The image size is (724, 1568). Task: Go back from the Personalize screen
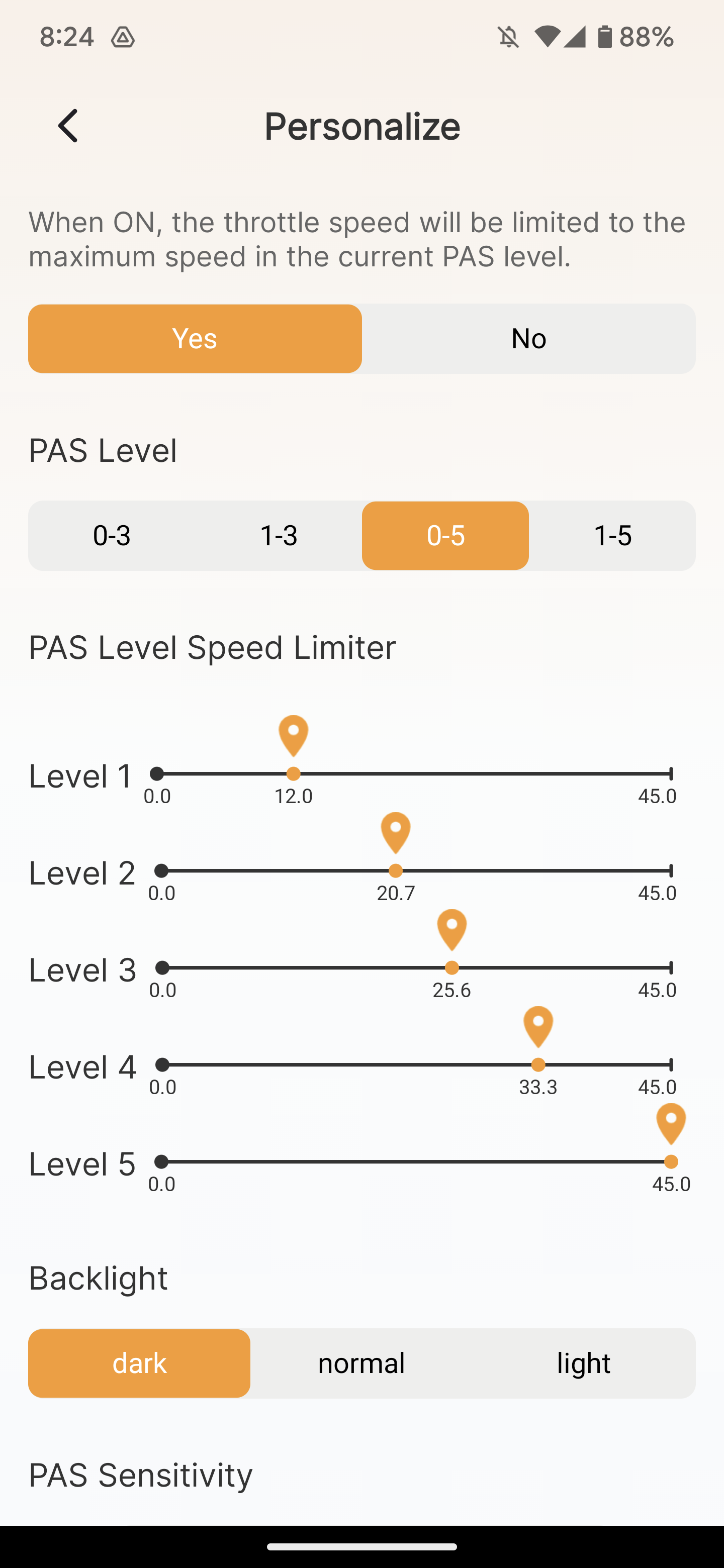point(68,126)
